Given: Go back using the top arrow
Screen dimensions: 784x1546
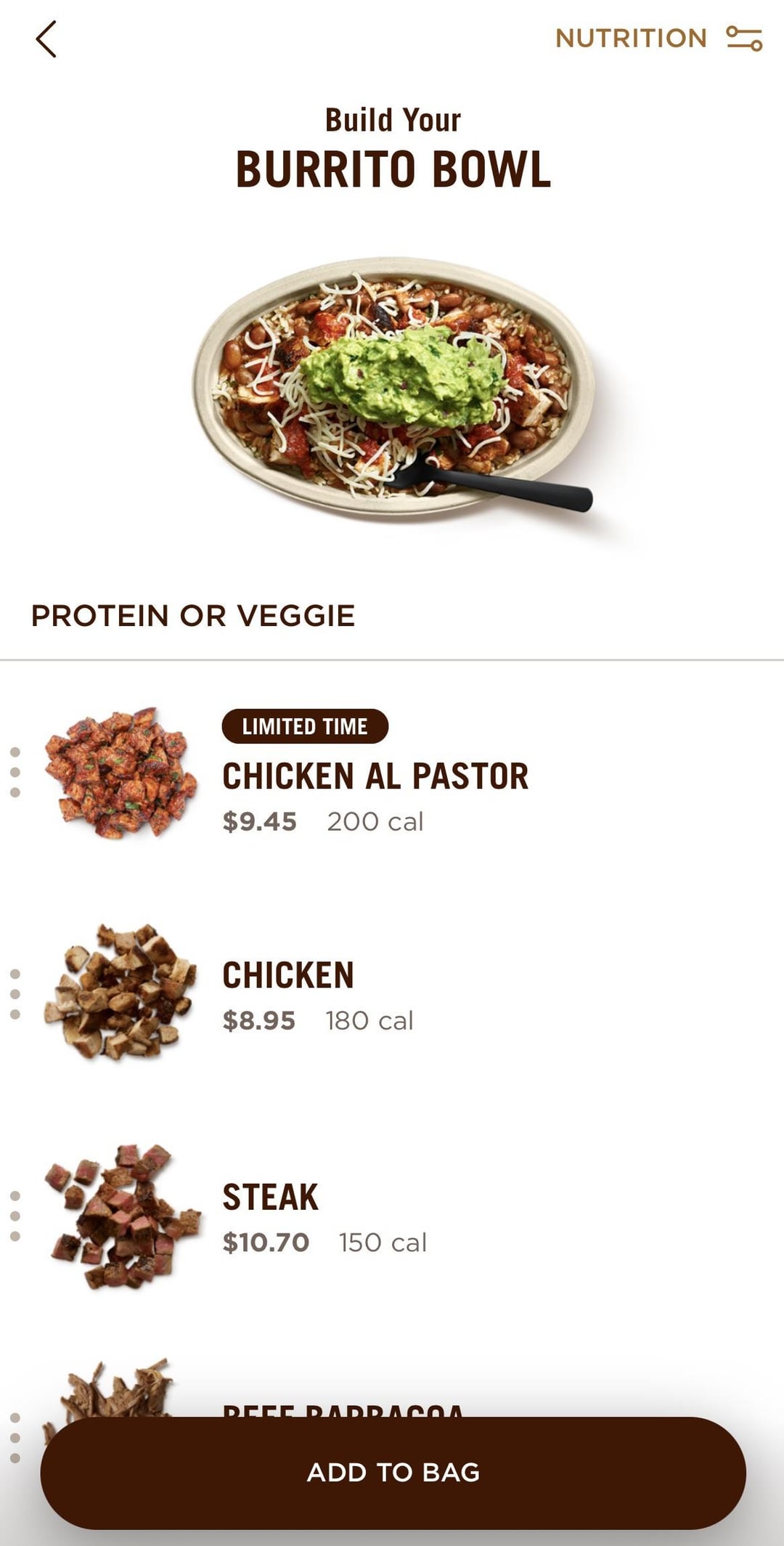Looking at the screenshot, I should (x=46, y=39).
